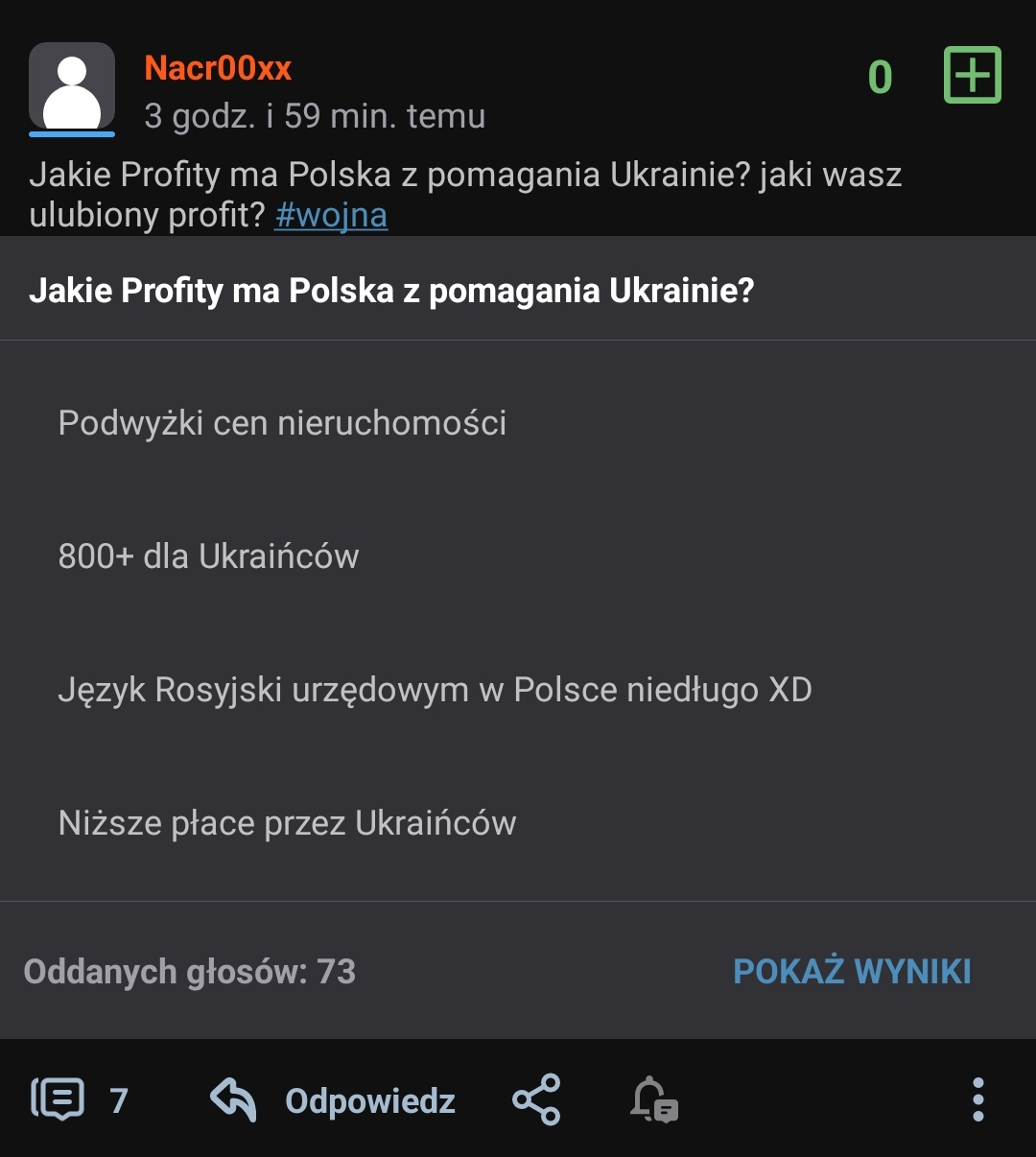
Task: Upvote the post with the plus icon
Action: click(x=973, y=76)
